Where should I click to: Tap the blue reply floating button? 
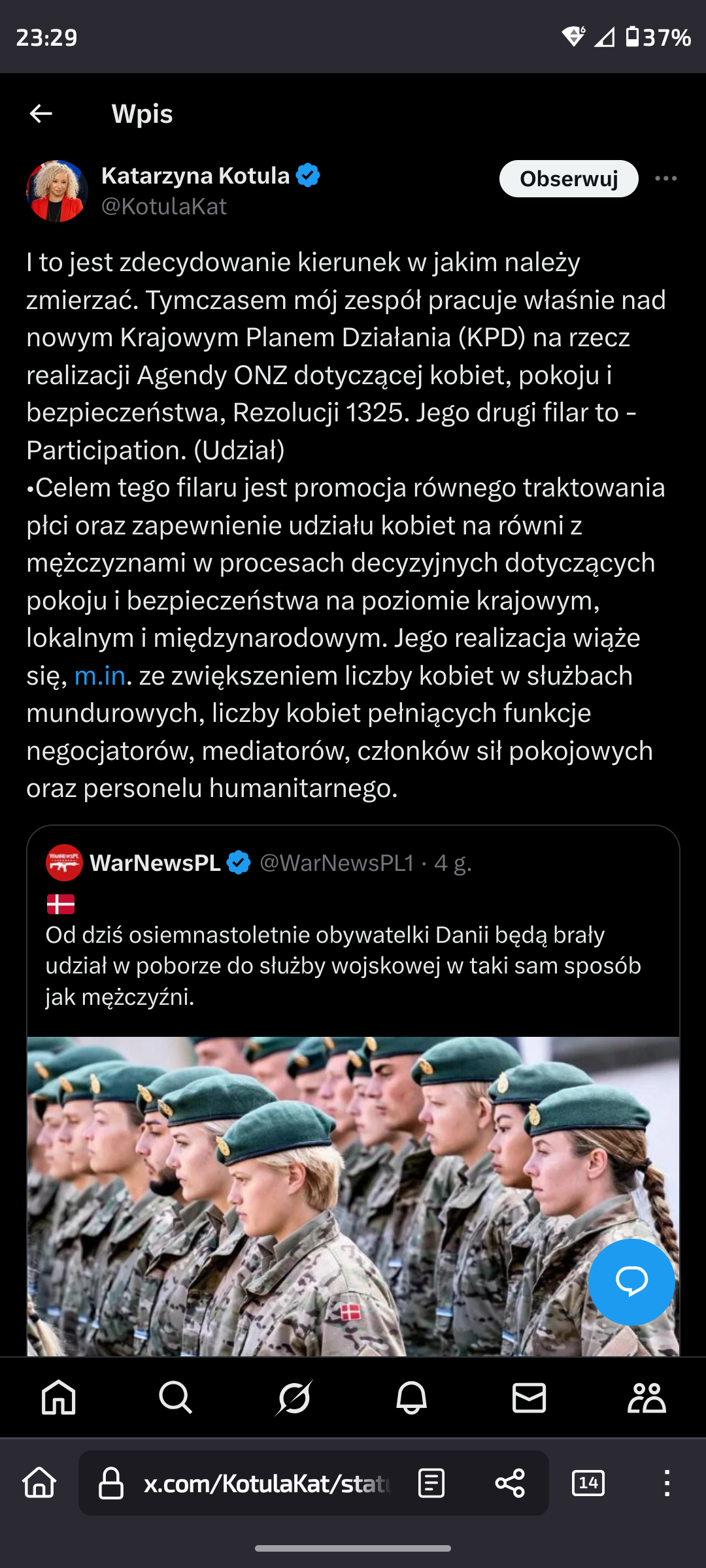631,1281
